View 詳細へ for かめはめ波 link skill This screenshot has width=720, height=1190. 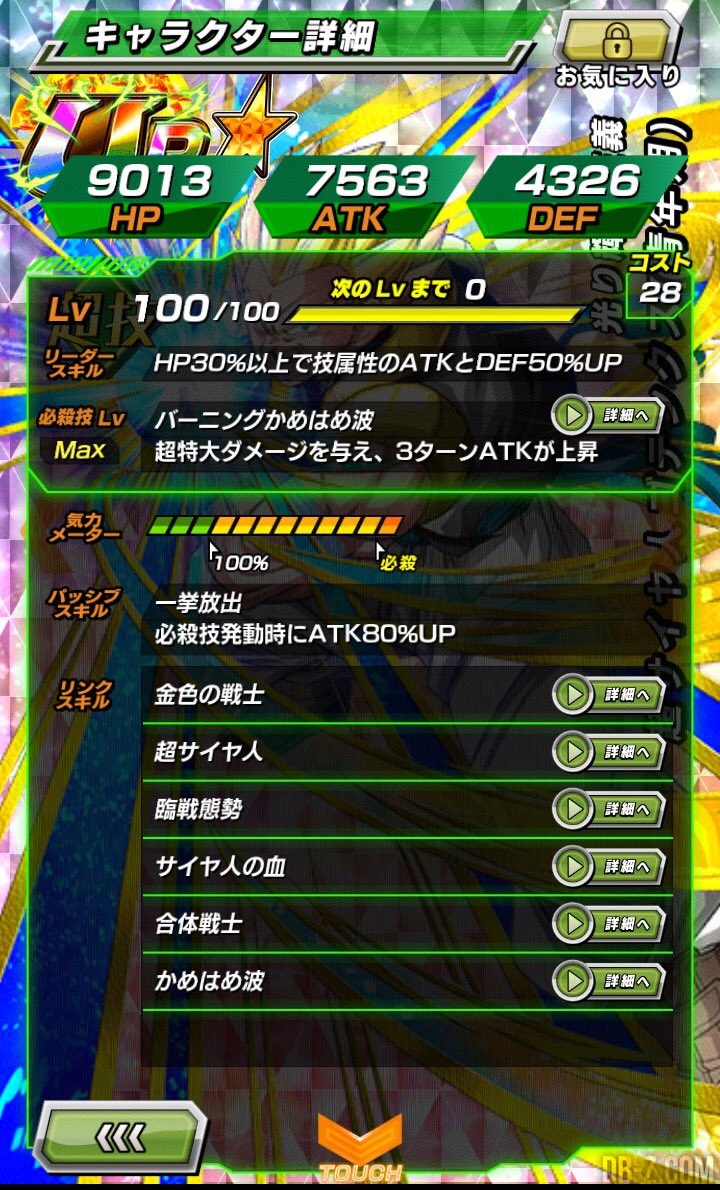point(608,981)
